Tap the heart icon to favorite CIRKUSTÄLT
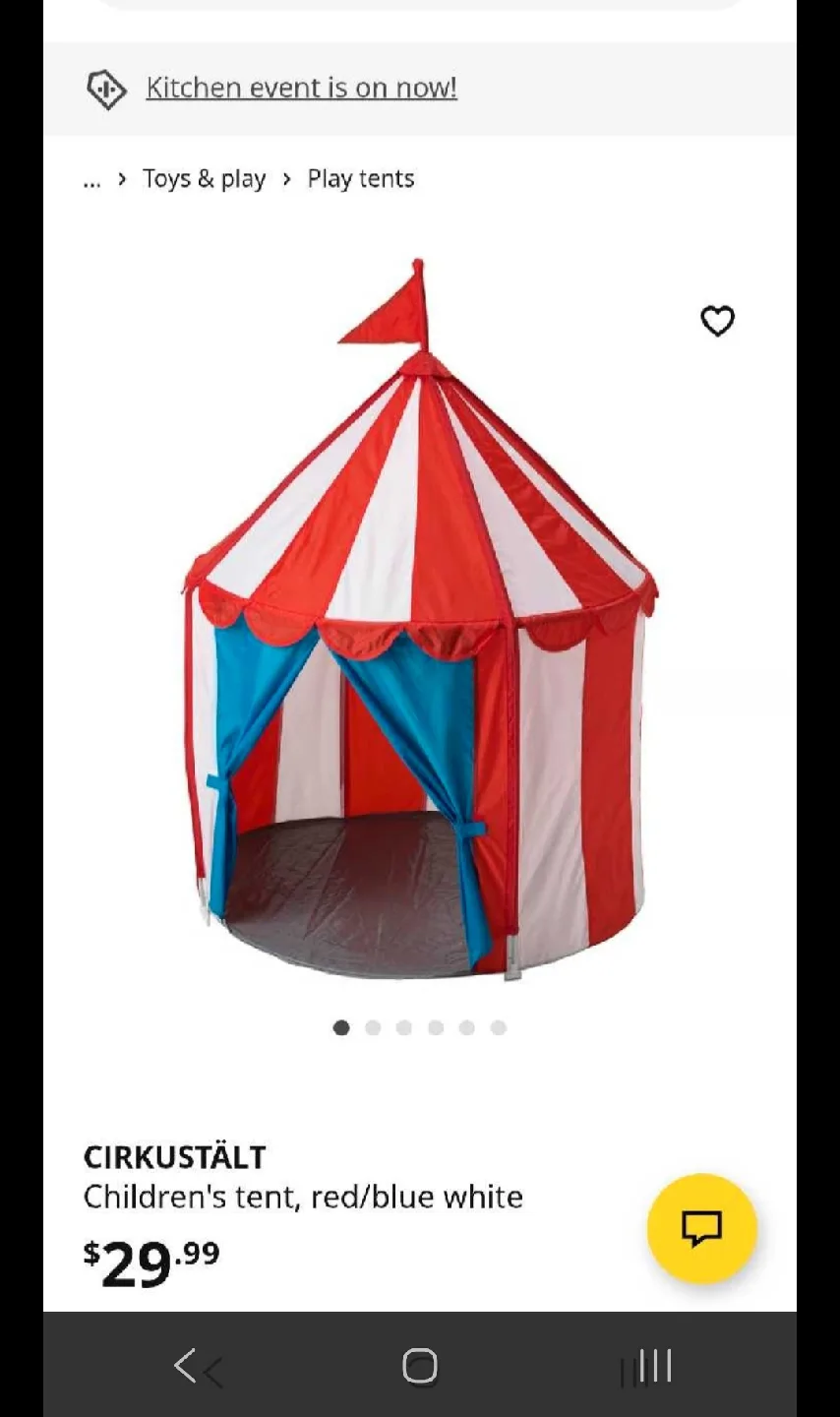840x1417 pixels. (x=717, y=321)
